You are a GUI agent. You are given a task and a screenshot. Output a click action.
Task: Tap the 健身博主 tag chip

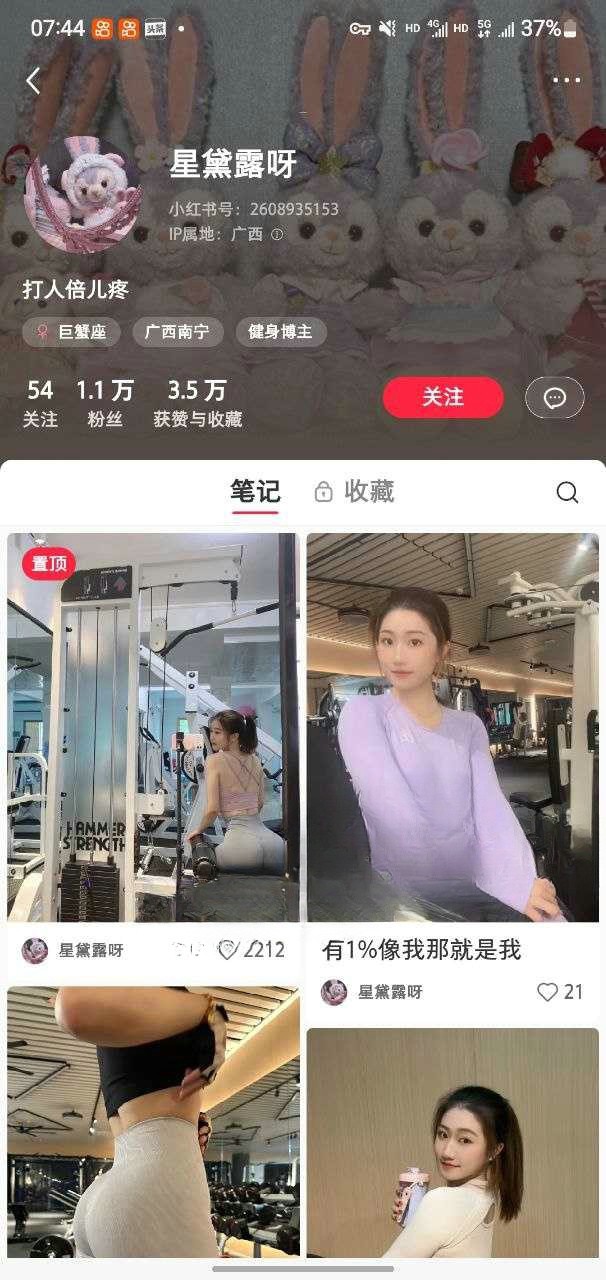(x=281, y=332)
